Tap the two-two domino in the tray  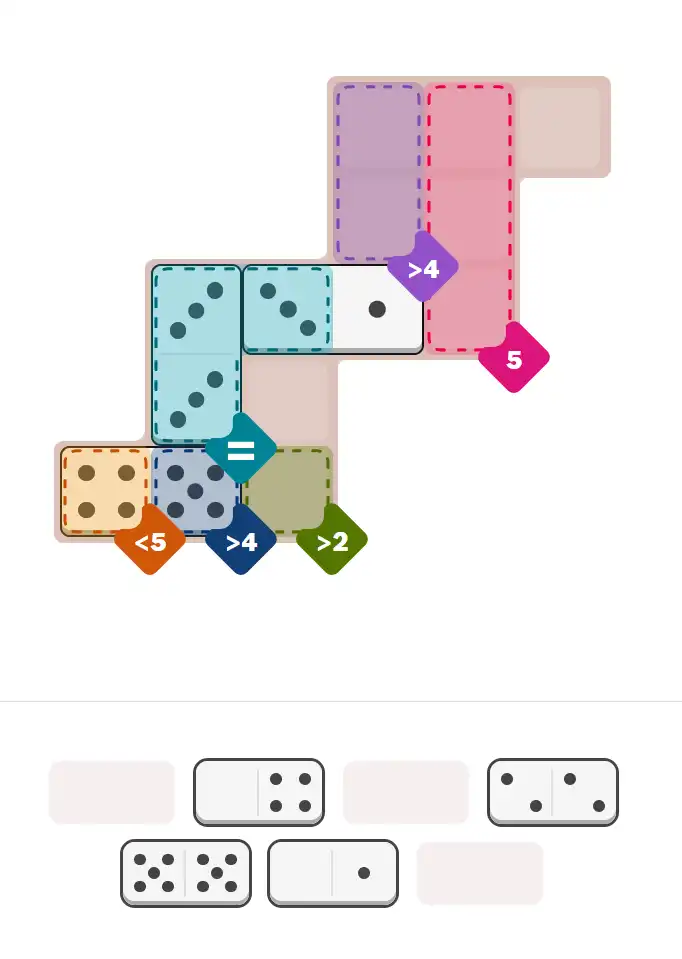[552, 791]
